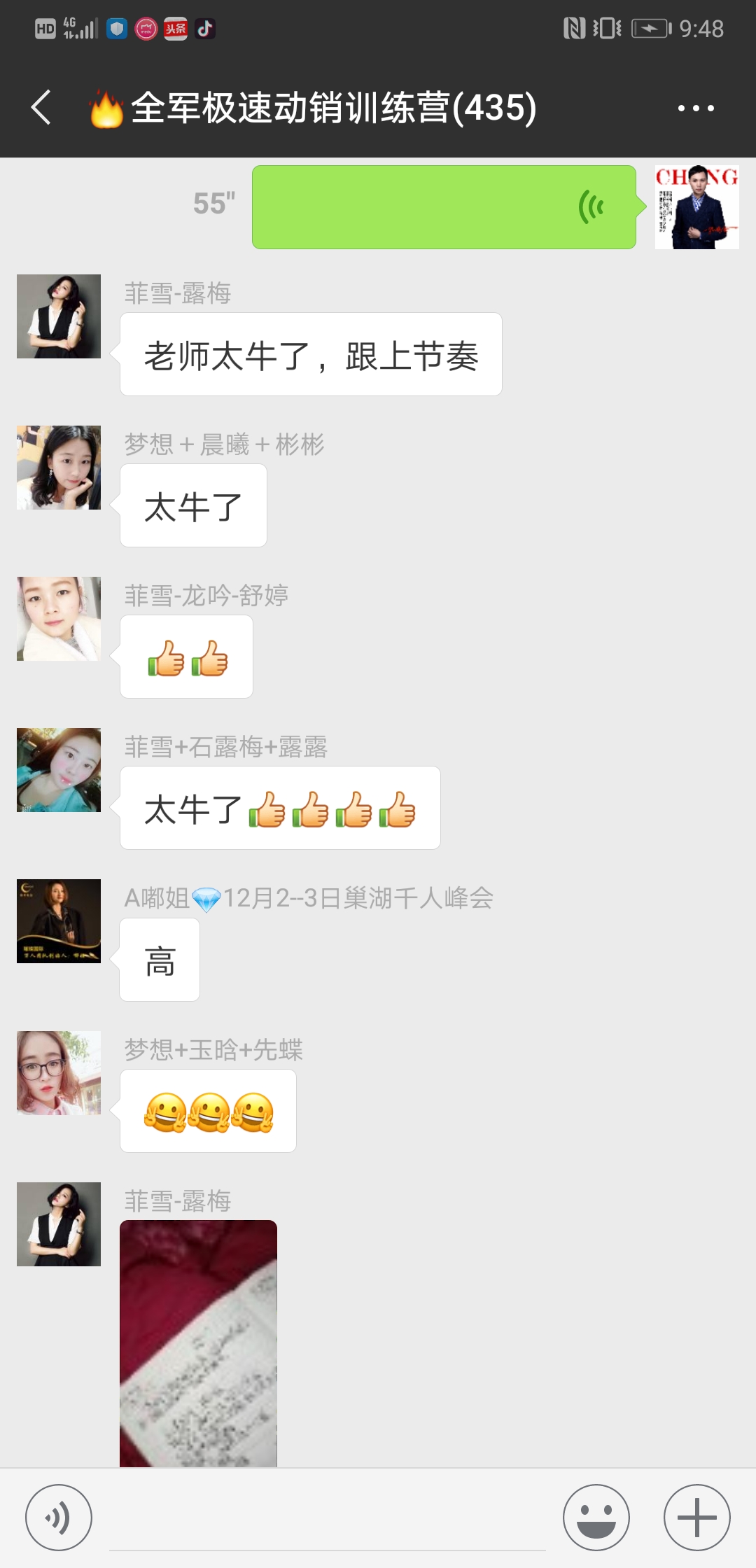This screenshot has height=1568, width=756.
Task: Open the group chat's three-dot menu
Action: click(696, 108)
